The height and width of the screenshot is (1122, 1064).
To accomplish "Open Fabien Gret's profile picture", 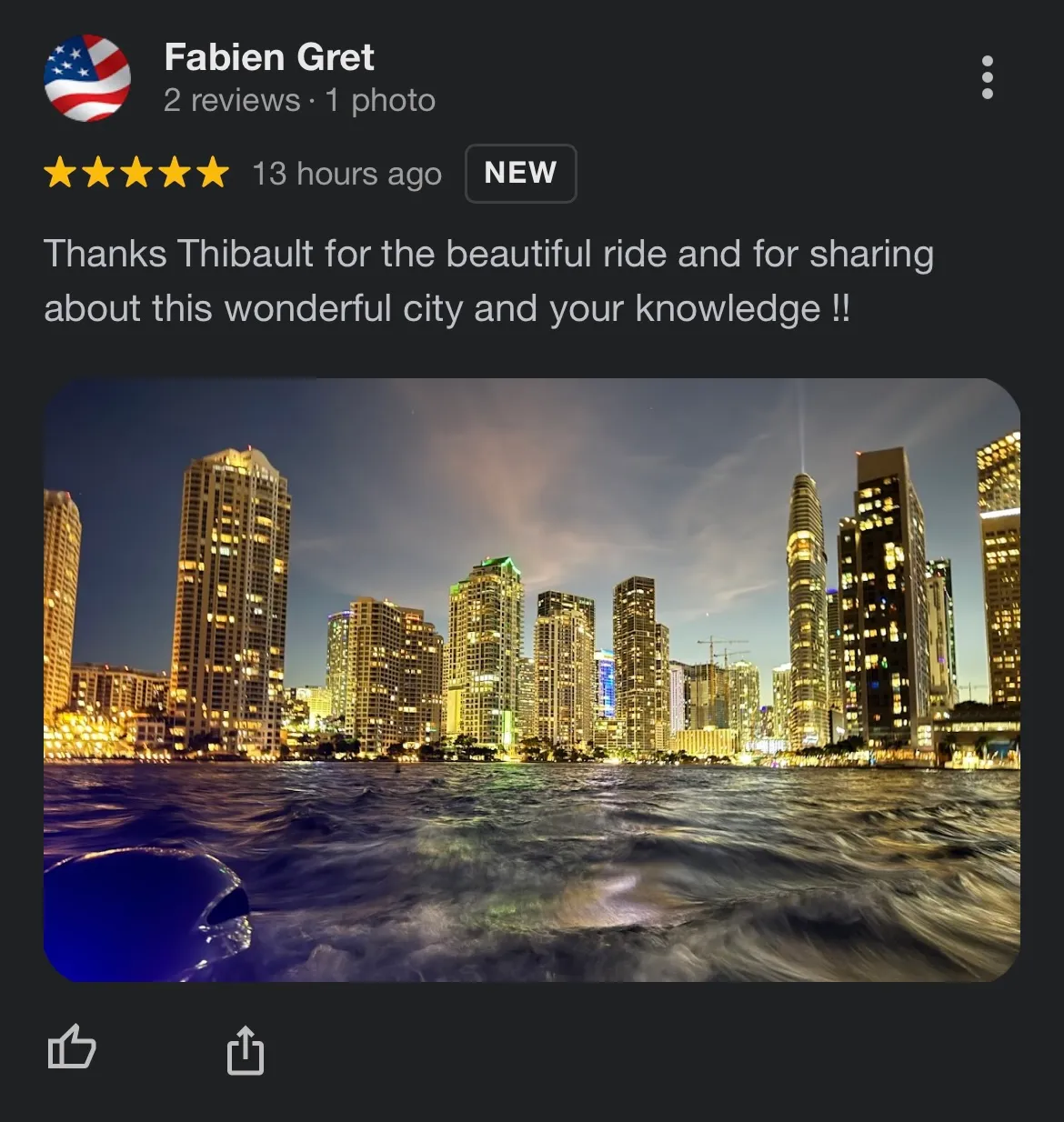I will coord(87,78).
